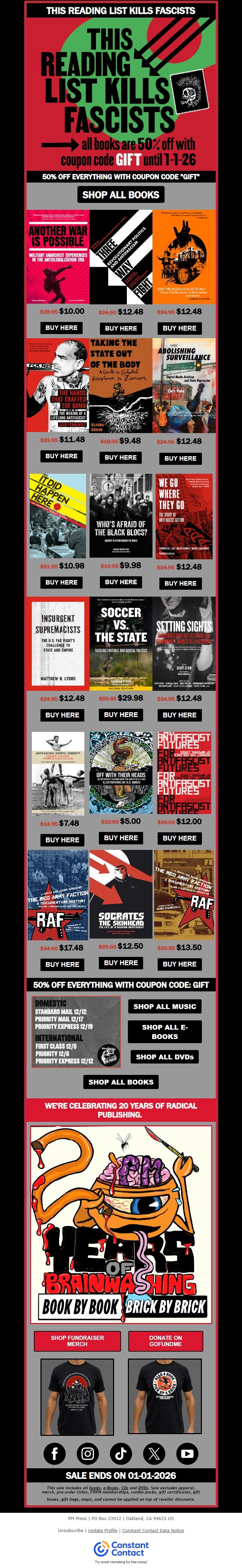Image resolution: width=242 pixels, height=1568 pixels.
Task: Open the YouTube channel icon
Action: click(187, 1449)
